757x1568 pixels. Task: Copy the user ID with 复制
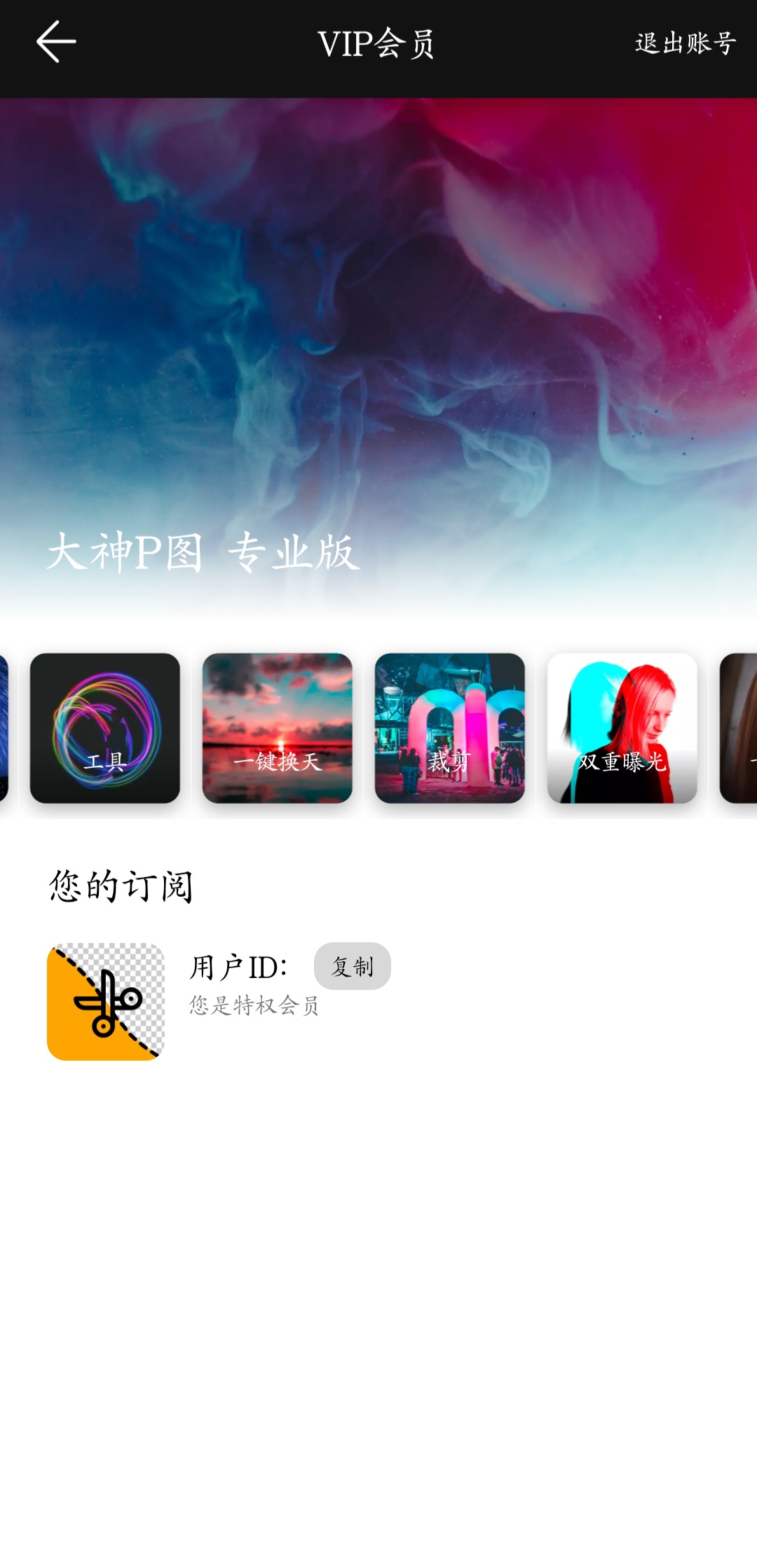[x=352, y=966]
